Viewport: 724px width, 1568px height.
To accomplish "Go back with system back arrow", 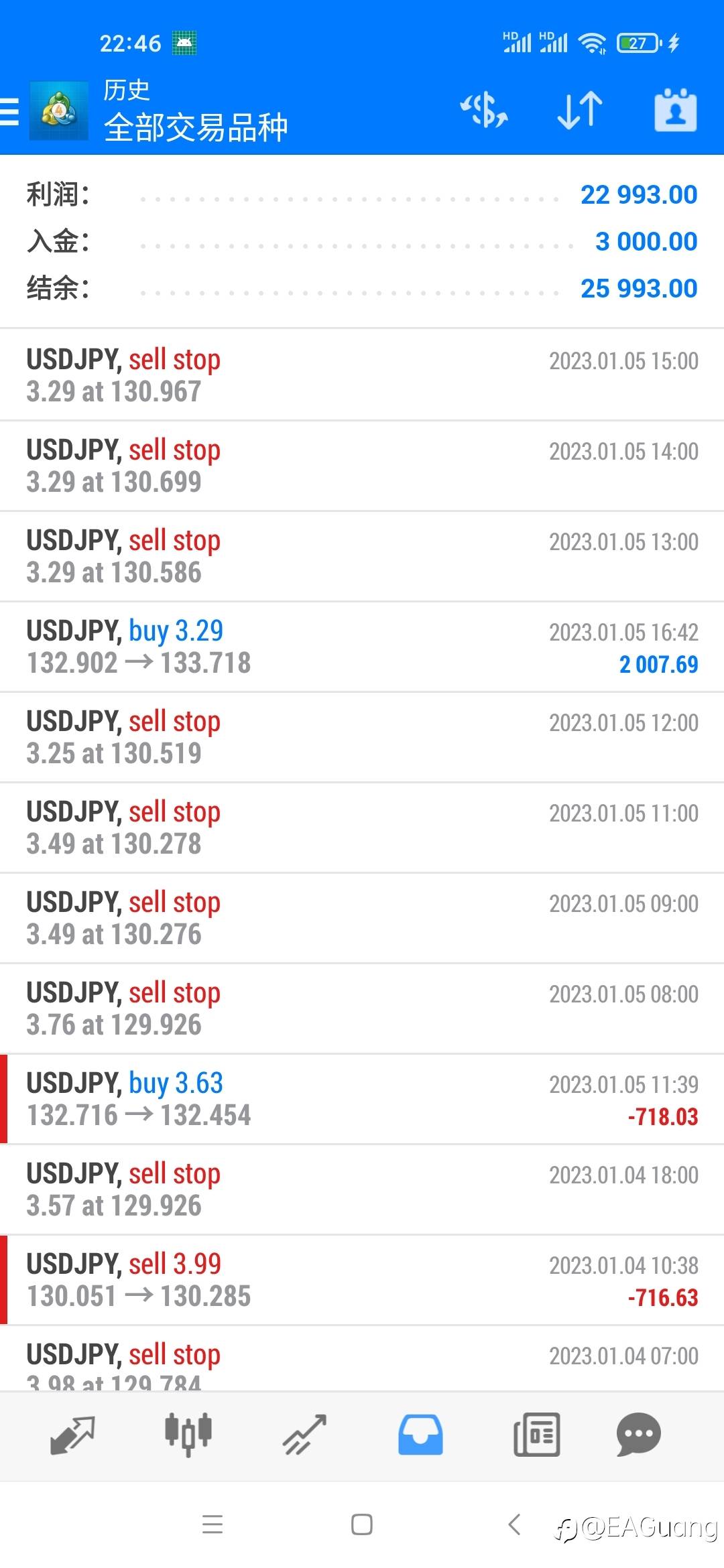I will (514, 1524).
